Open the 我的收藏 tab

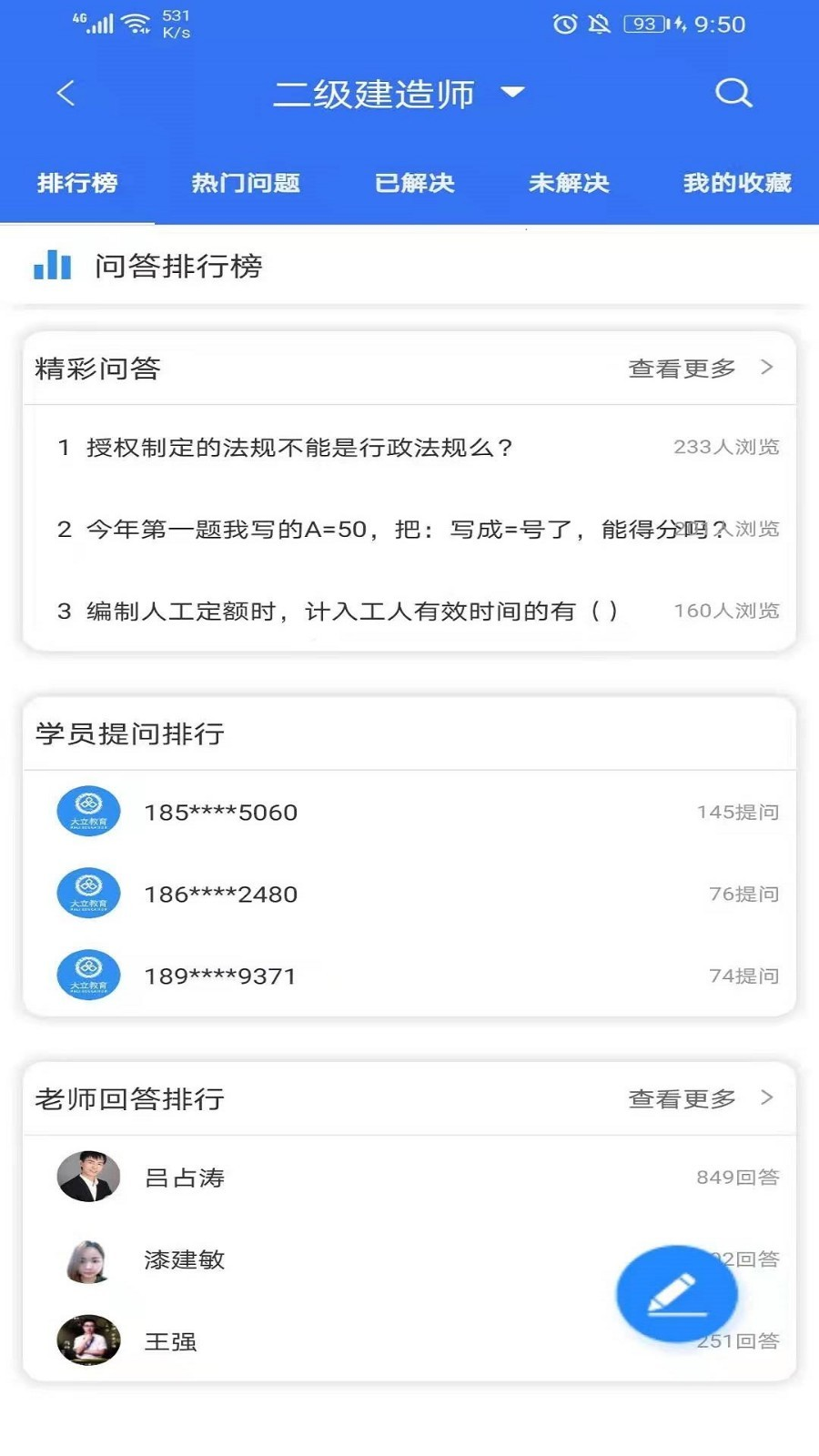tap(737, 182)
